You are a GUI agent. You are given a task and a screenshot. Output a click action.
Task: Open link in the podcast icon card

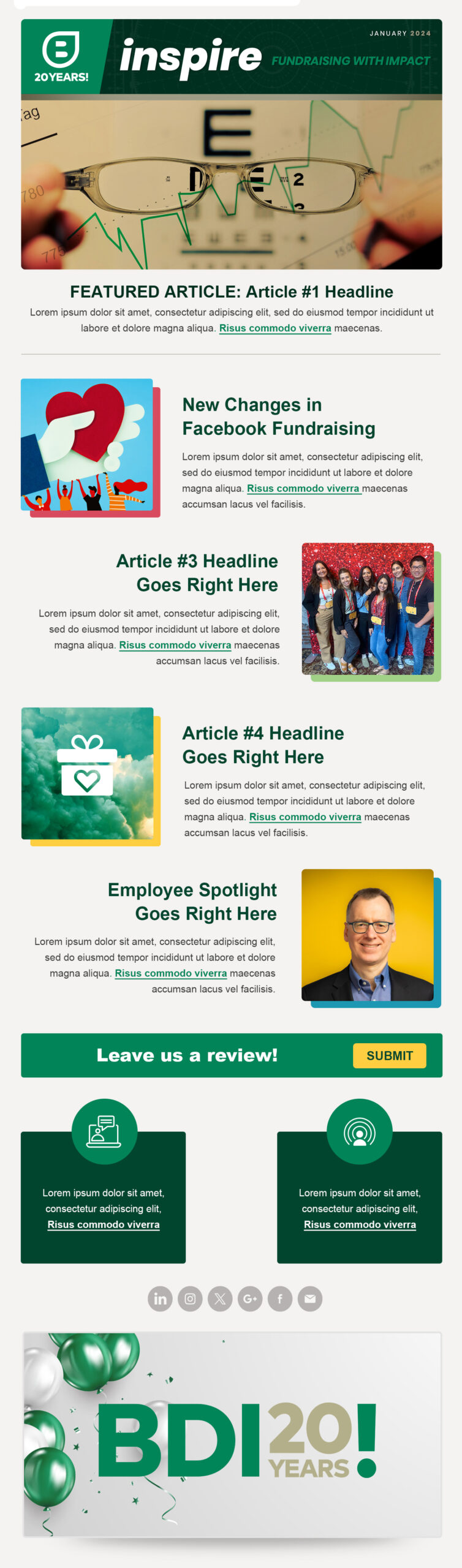(360, 1224)
